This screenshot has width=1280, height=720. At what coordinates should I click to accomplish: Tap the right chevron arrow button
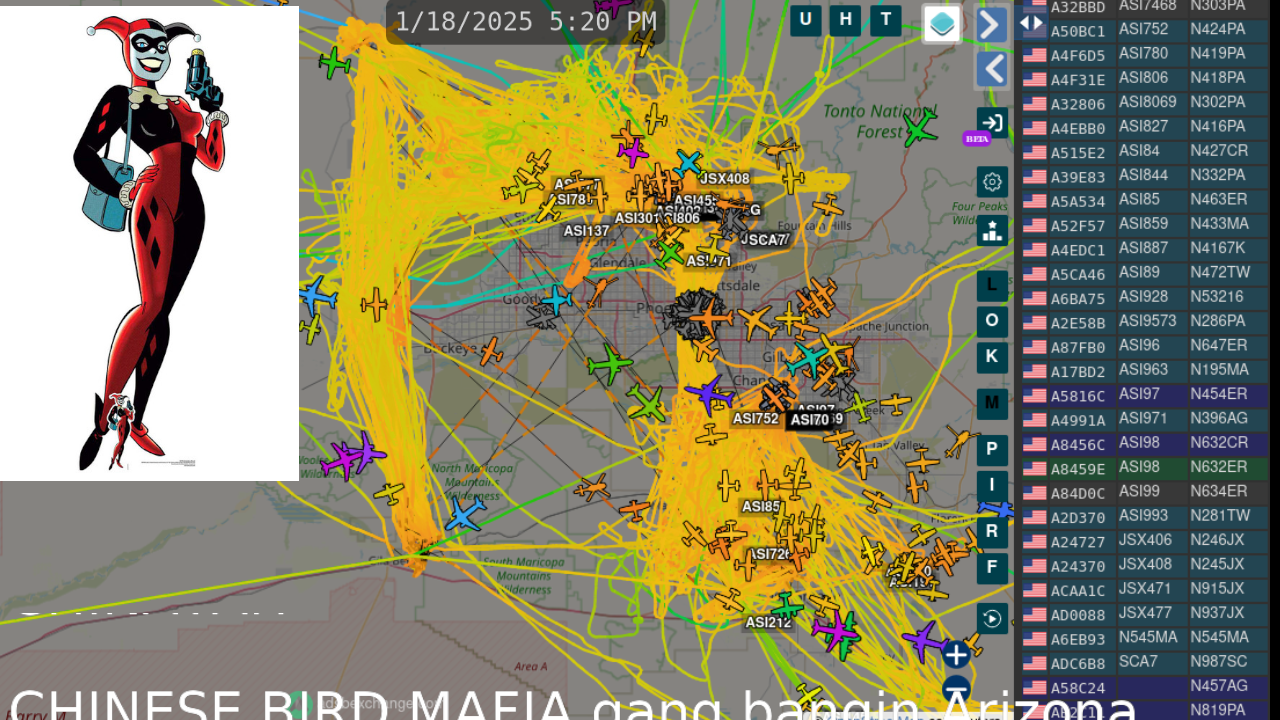[991, 24]
